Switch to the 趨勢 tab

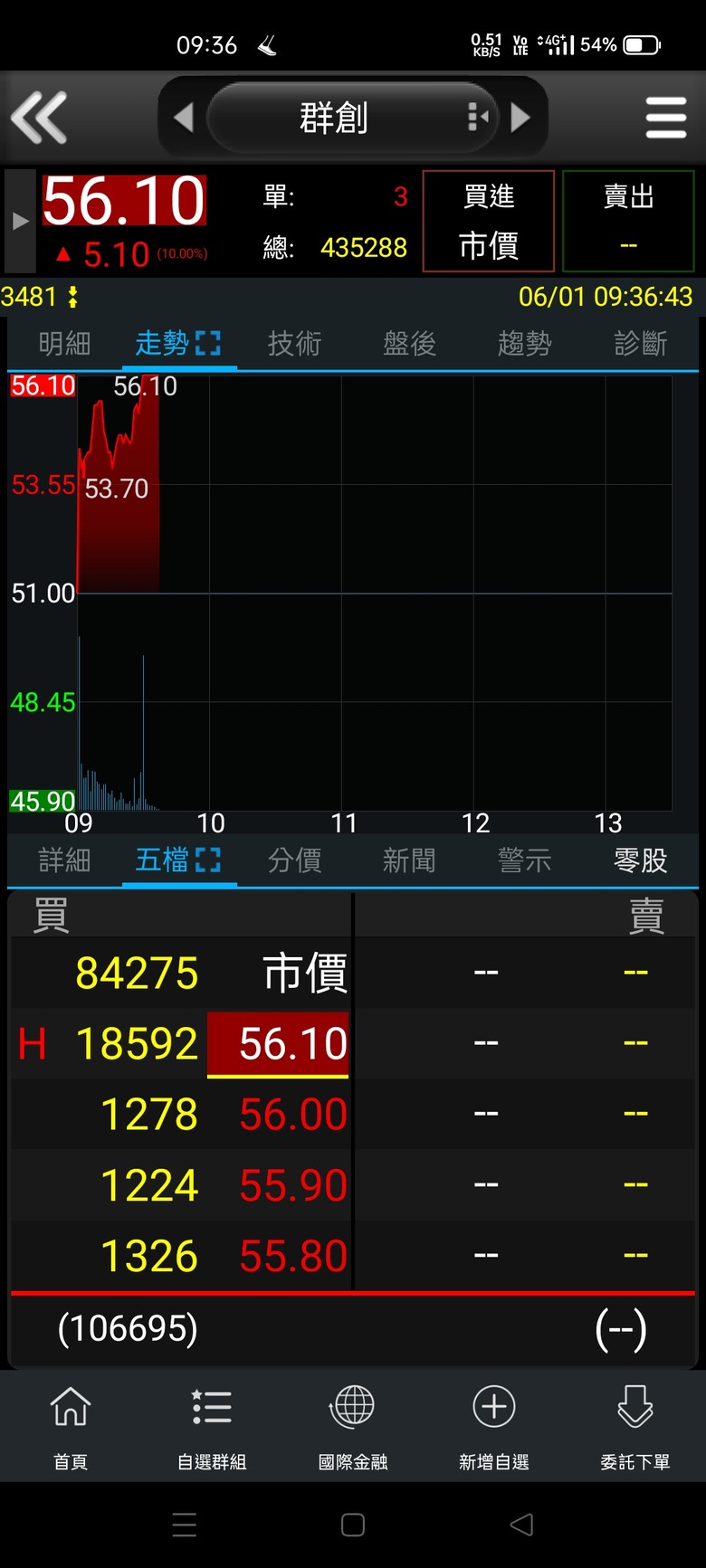point(524,344)
